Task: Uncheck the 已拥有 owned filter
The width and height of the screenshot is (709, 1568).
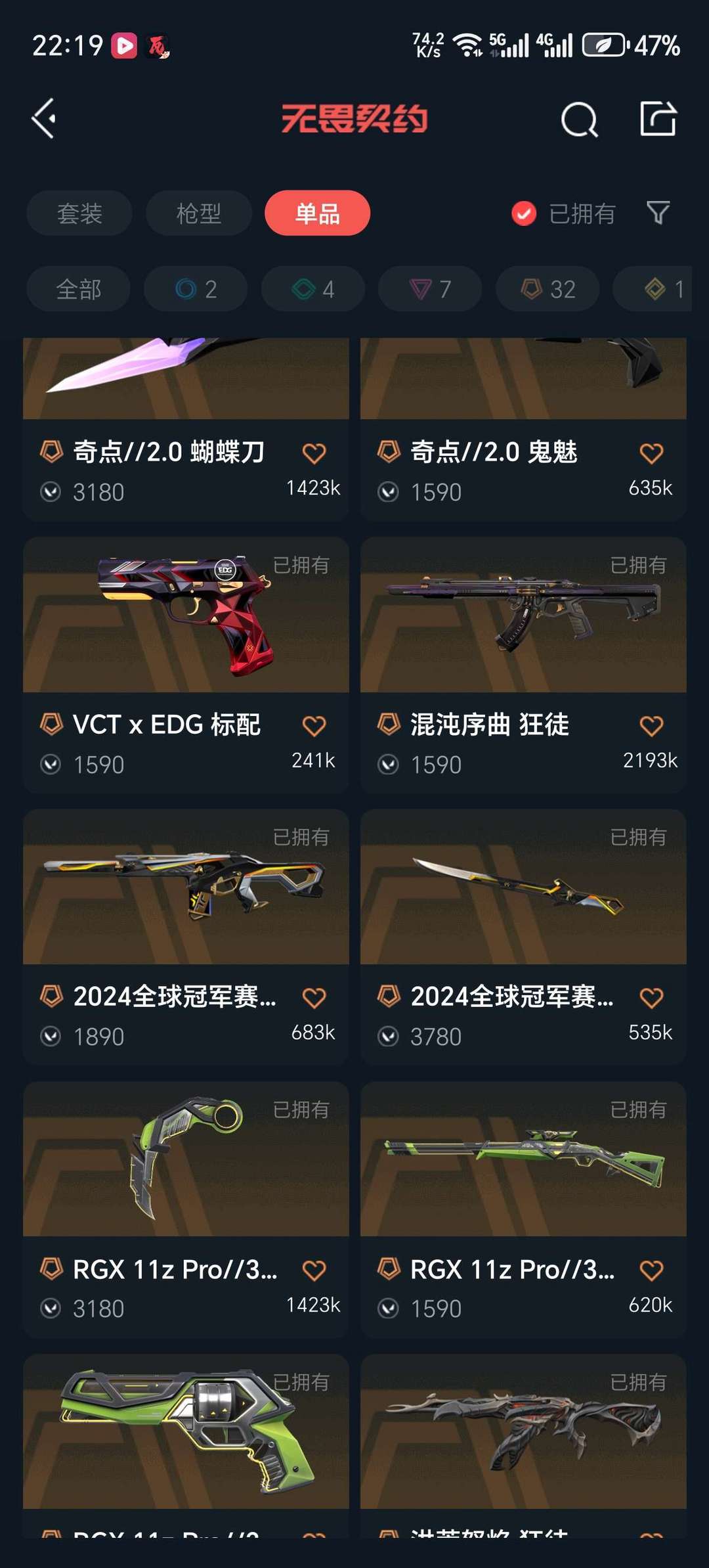Action: click(x=522, y=213)
